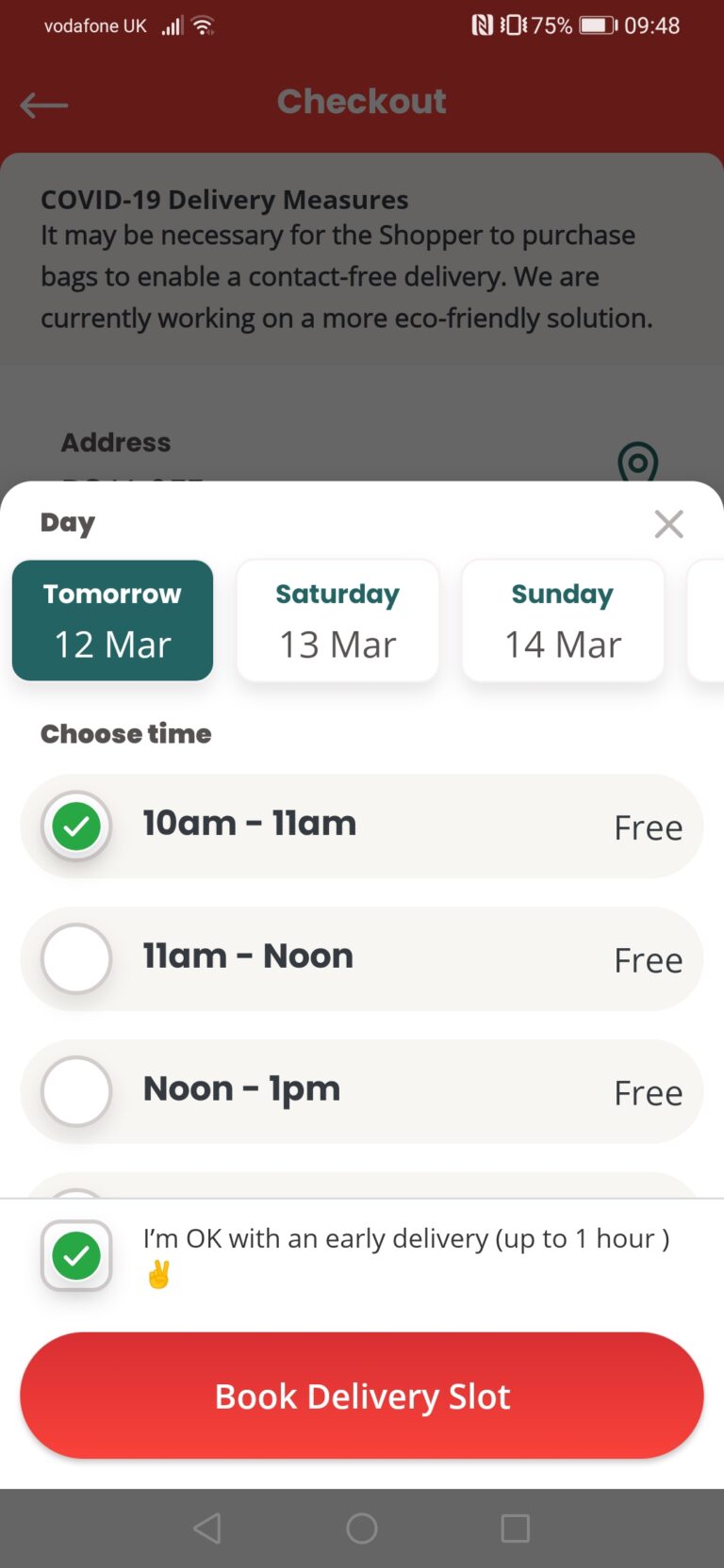Choose the 11am - Noon slot
This screenshot has width=724, height=1568.
click(362, 959)
